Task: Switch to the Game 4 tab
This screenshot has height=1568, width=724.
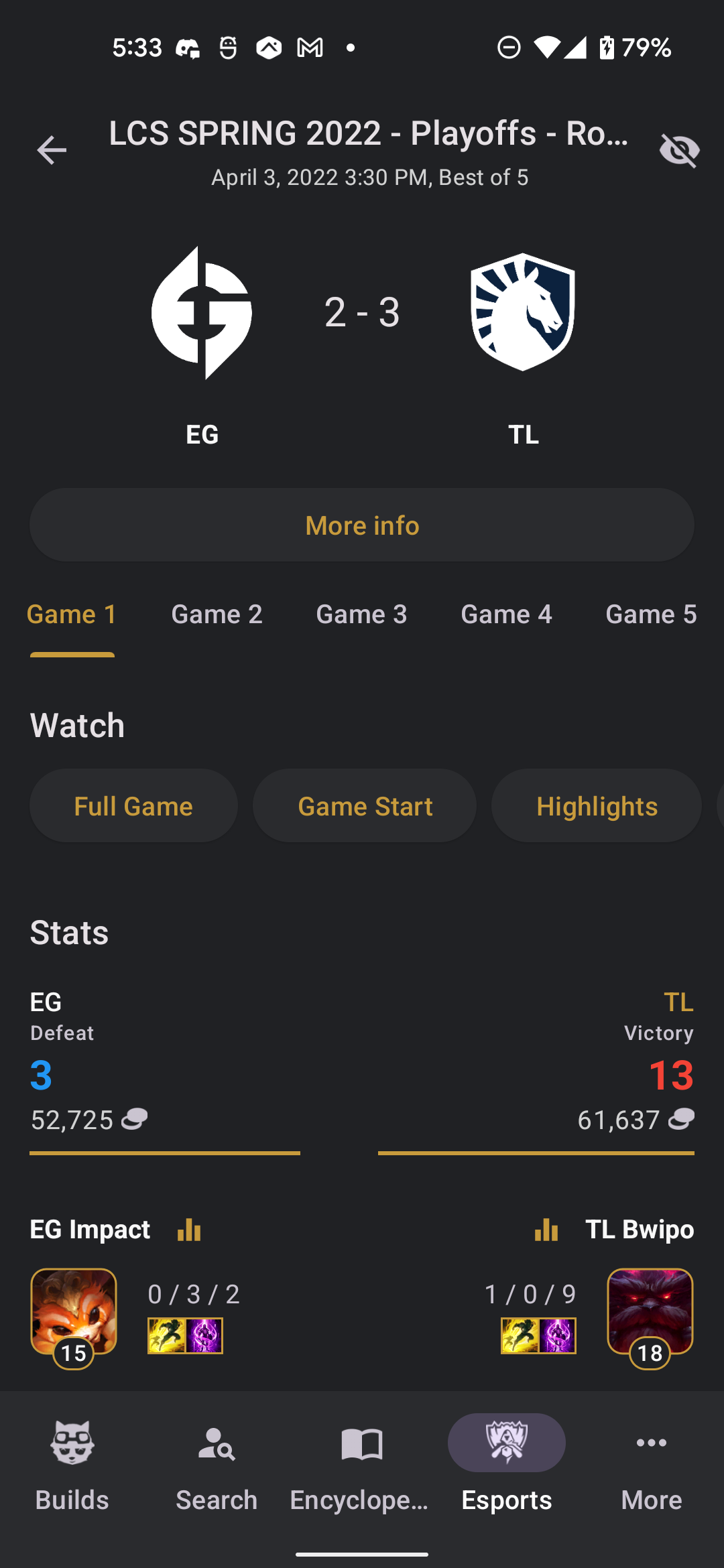Action: (506, 614)
